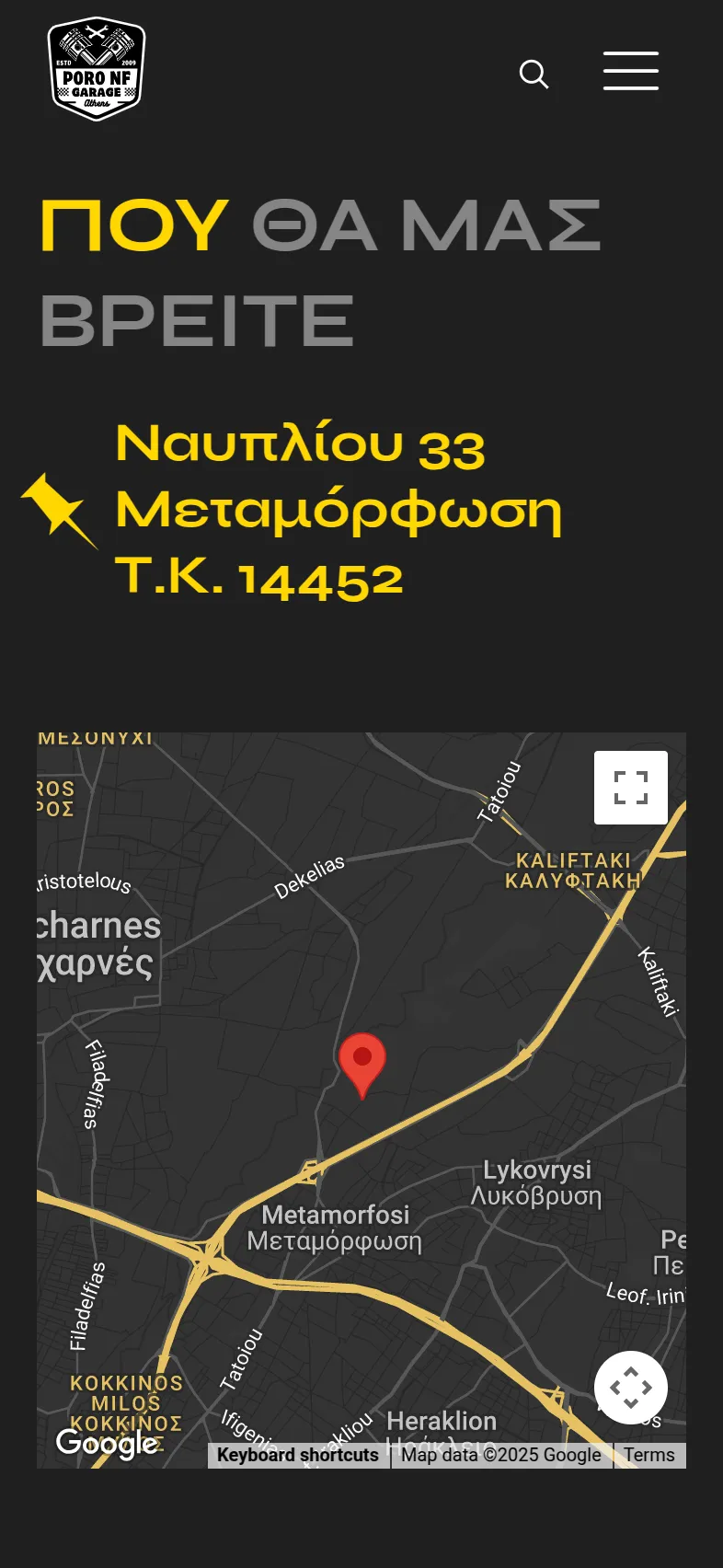Go to homepage via Poro NF Garage logo
Image resolution: width=723 pixels, height=1568 pixels.
(x=97, y=70)
